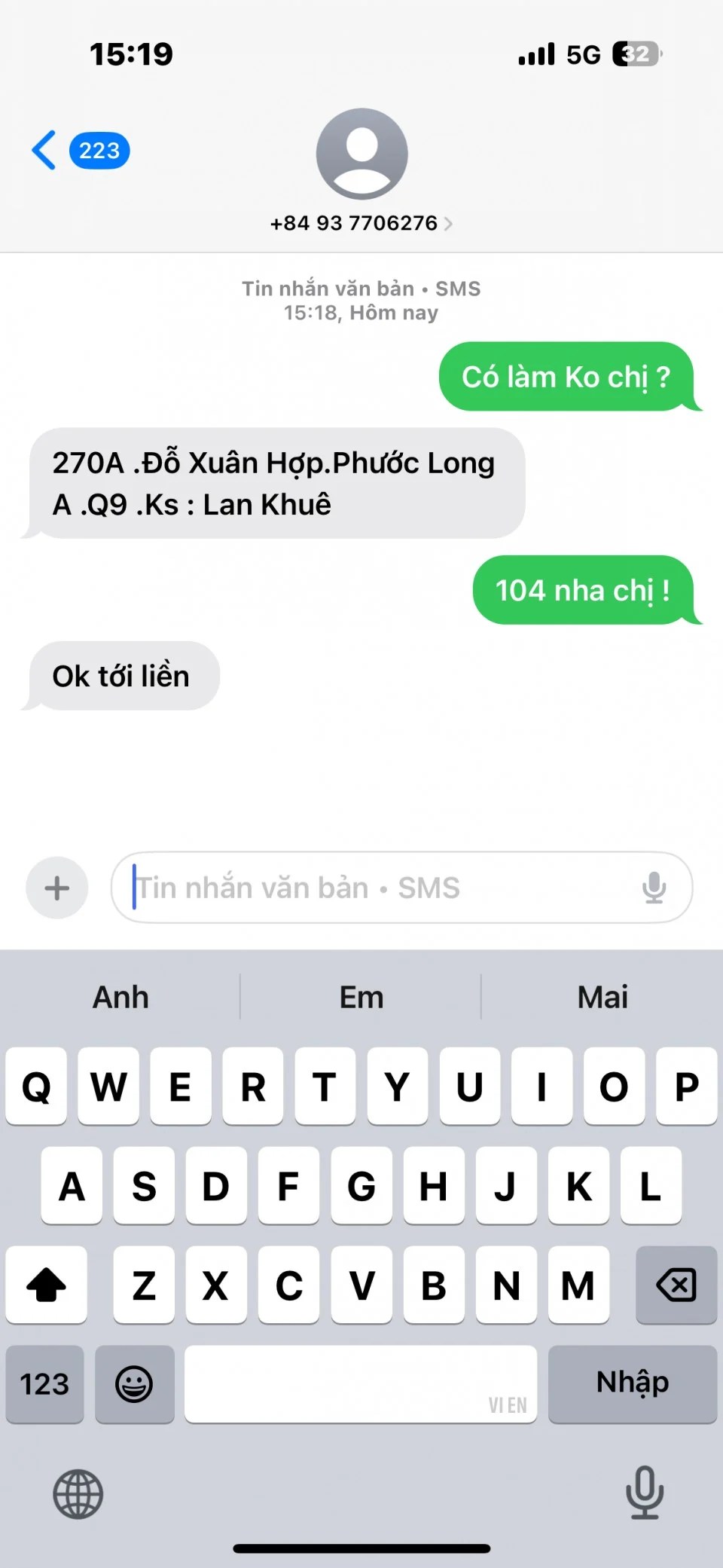Screen dimensions: 723x1568
Task: Open the emoji keyboard
Action: [x=134, y=1384]
